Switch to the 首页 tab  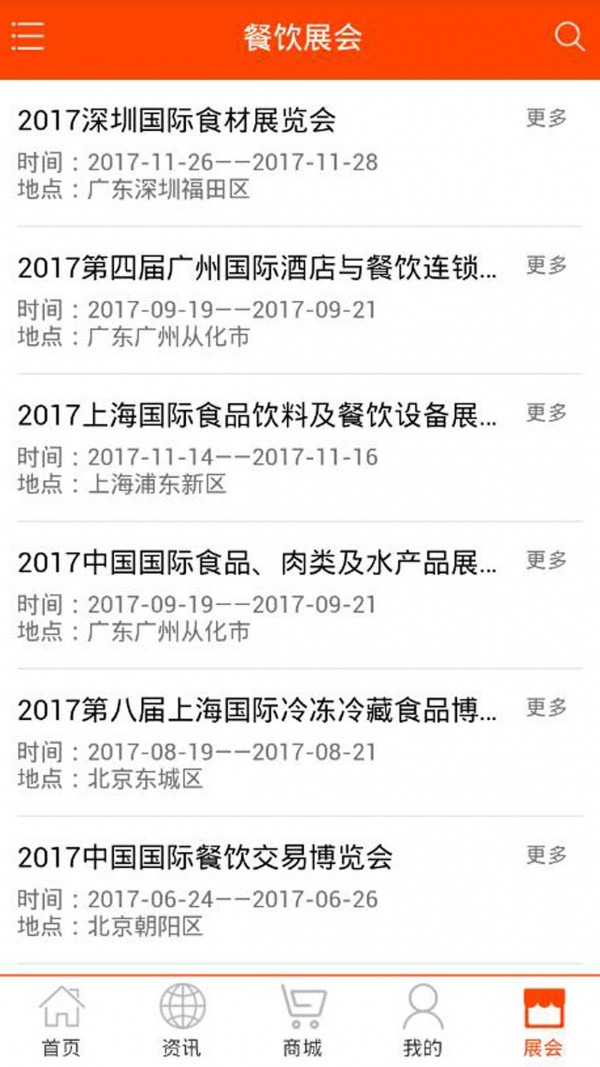click(x=61, y=1021)
